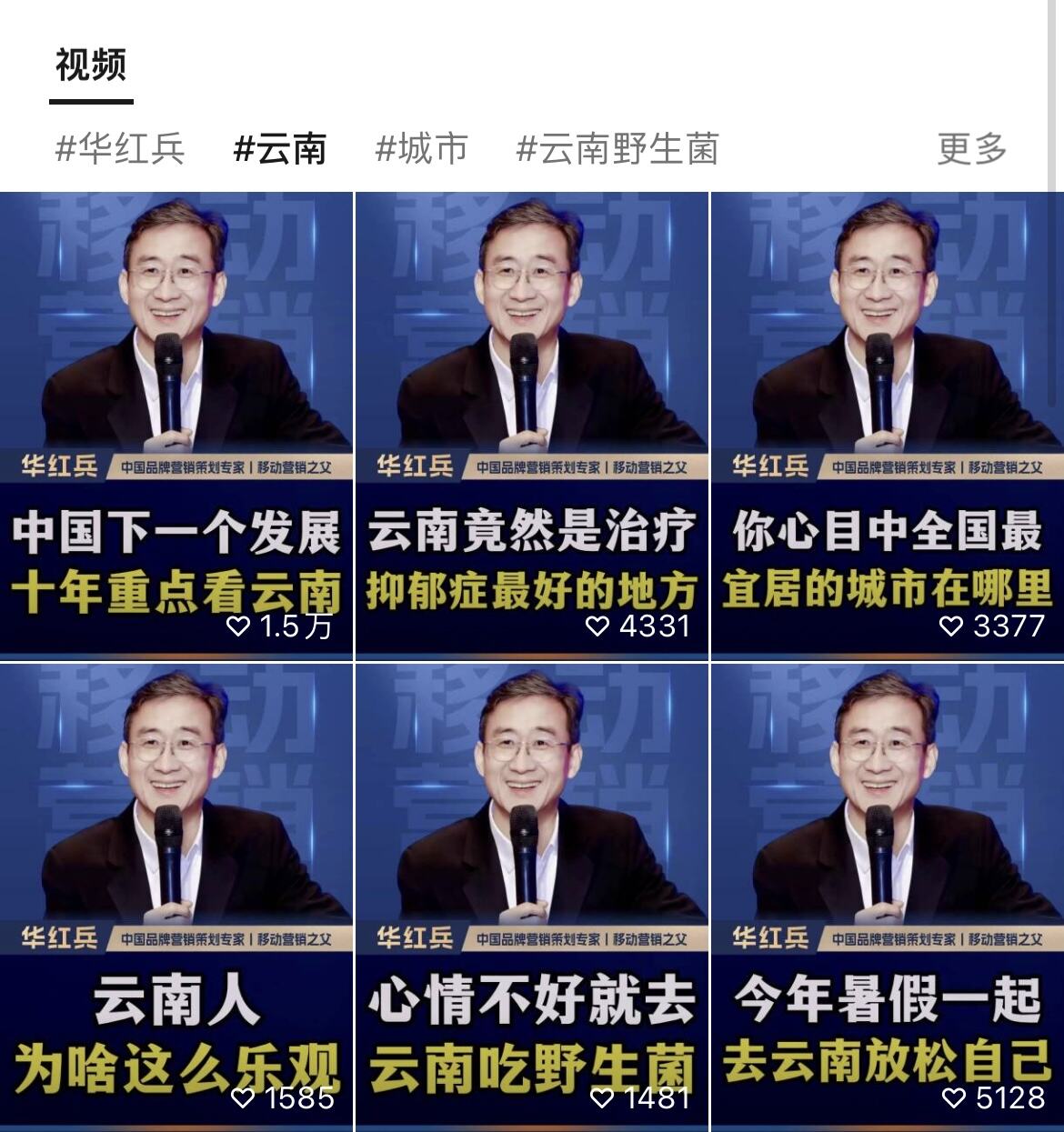Show videos tagged #云南野生菌

click(617, 149)
